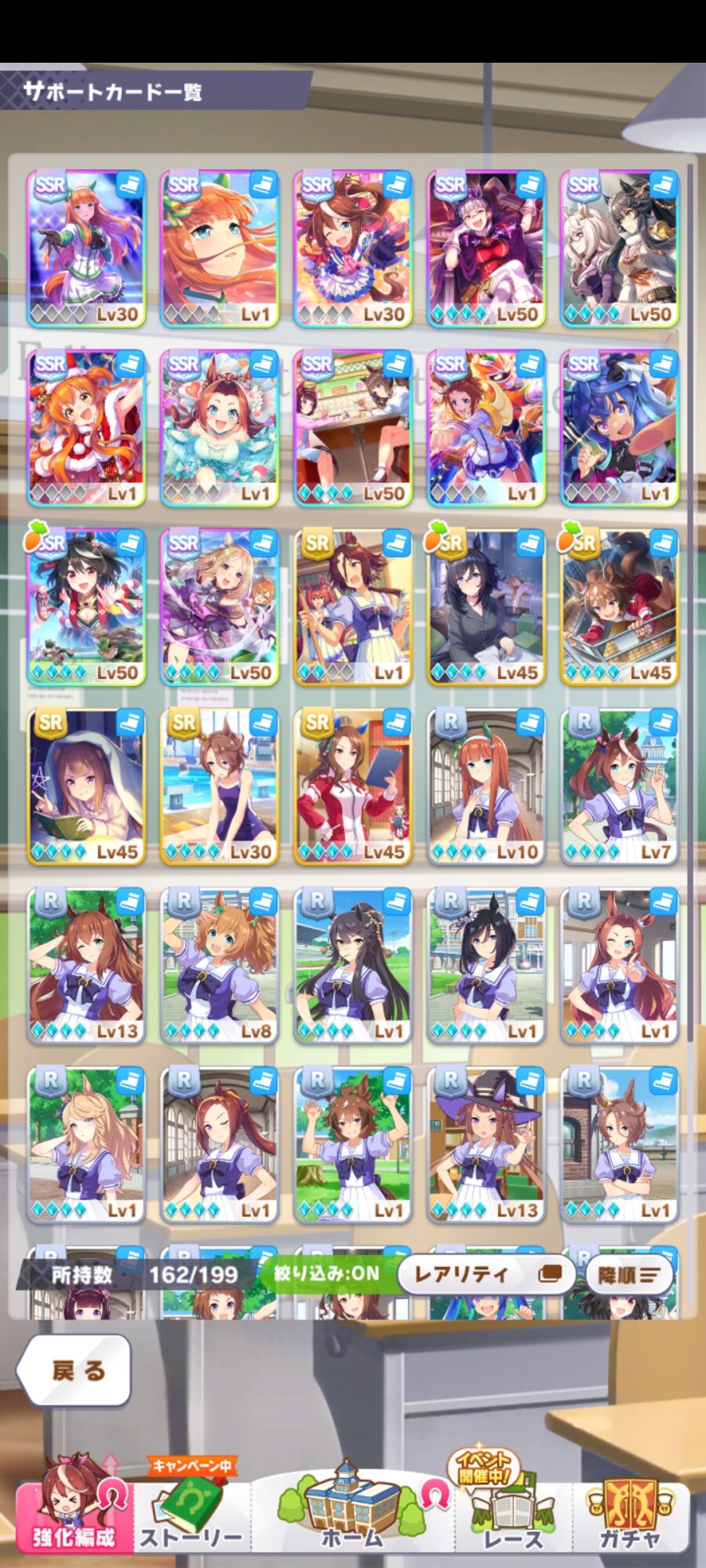The image size is (706, 1568).
Task: Open the 絞り込み:ON filter button
Action: [x=326, y=1273]
